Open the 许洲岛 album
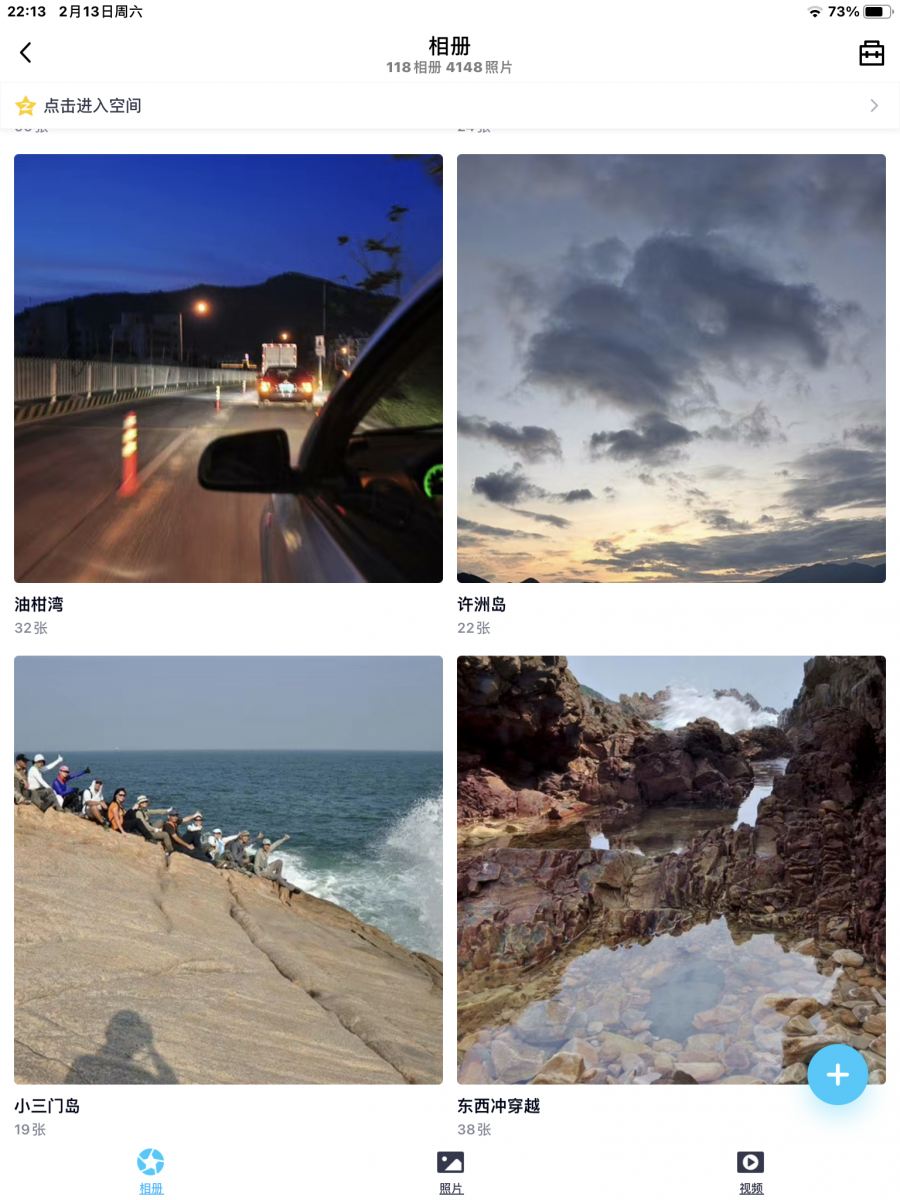This screenshot has width=900, height=1200. pyautogui.click(x=671, y=368)
